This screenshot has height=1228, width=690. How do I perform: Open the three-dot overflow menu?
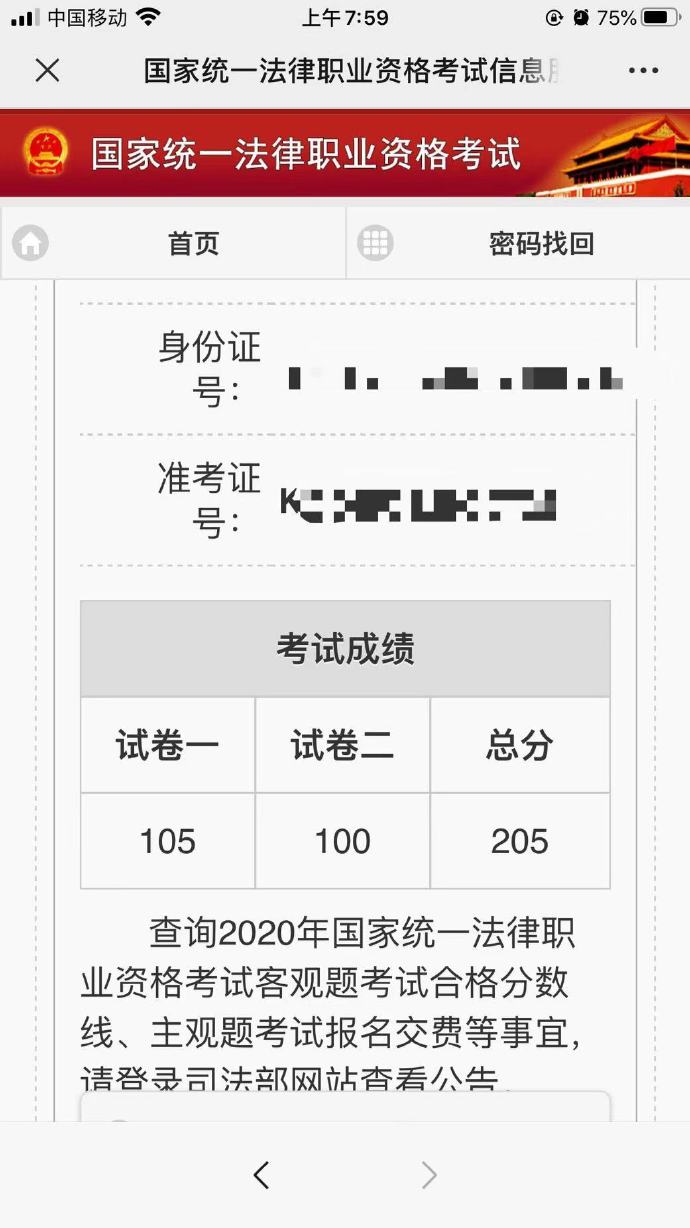click(x=643, y=70)
